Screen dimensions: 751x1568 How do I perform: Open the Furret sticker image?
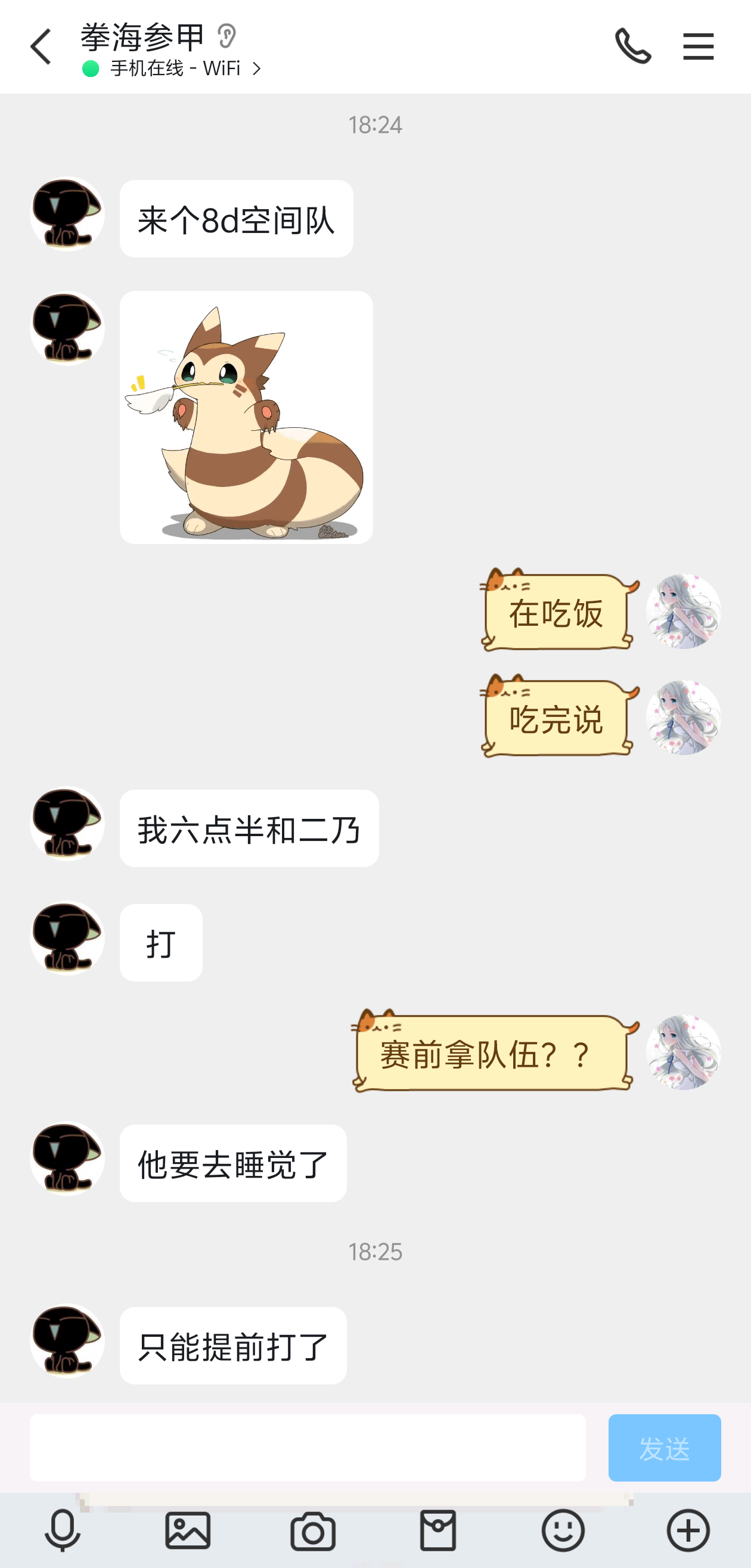coord(246,418)
